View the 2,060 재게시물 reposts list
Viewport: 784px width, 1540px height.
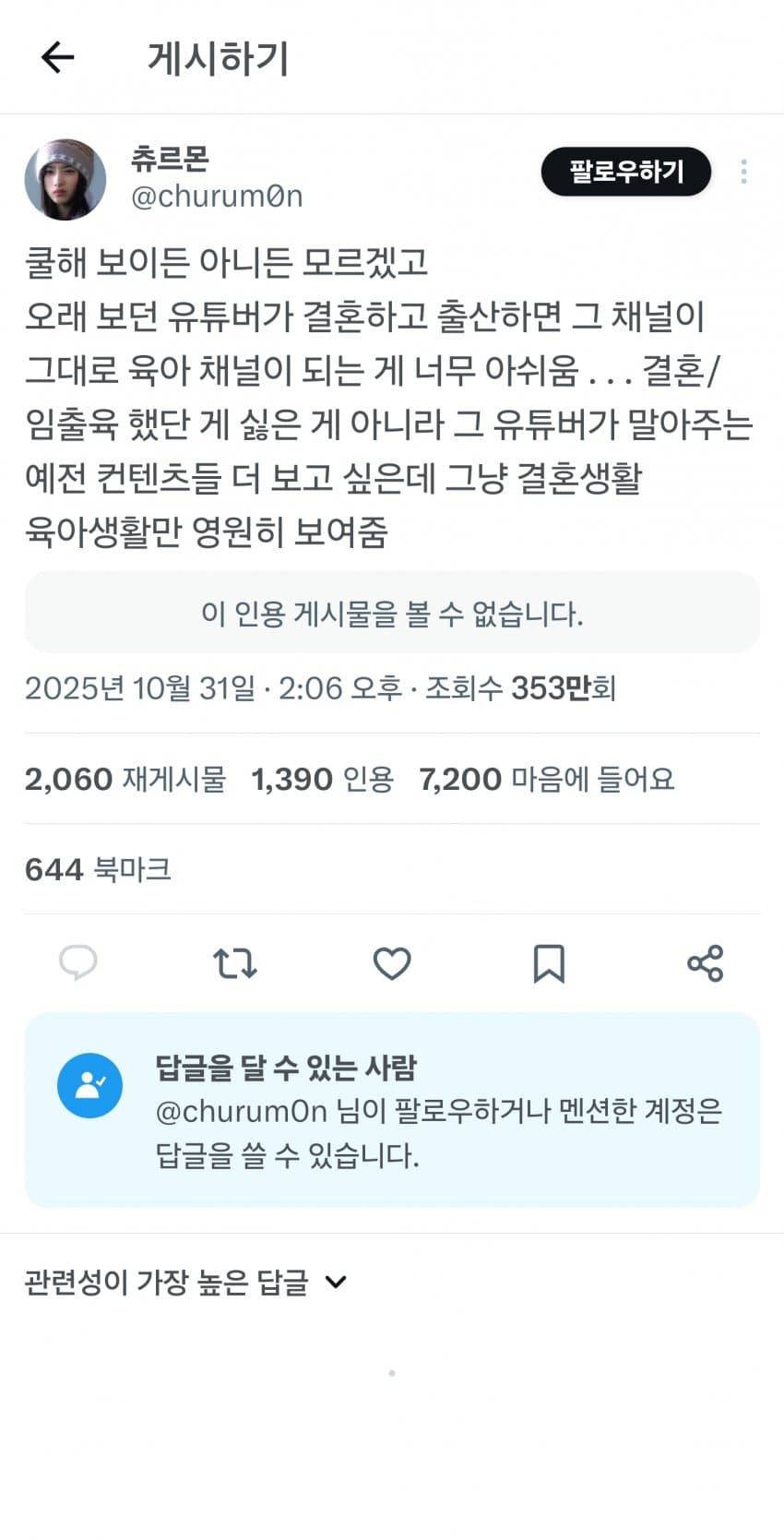(x=125, y=779)
